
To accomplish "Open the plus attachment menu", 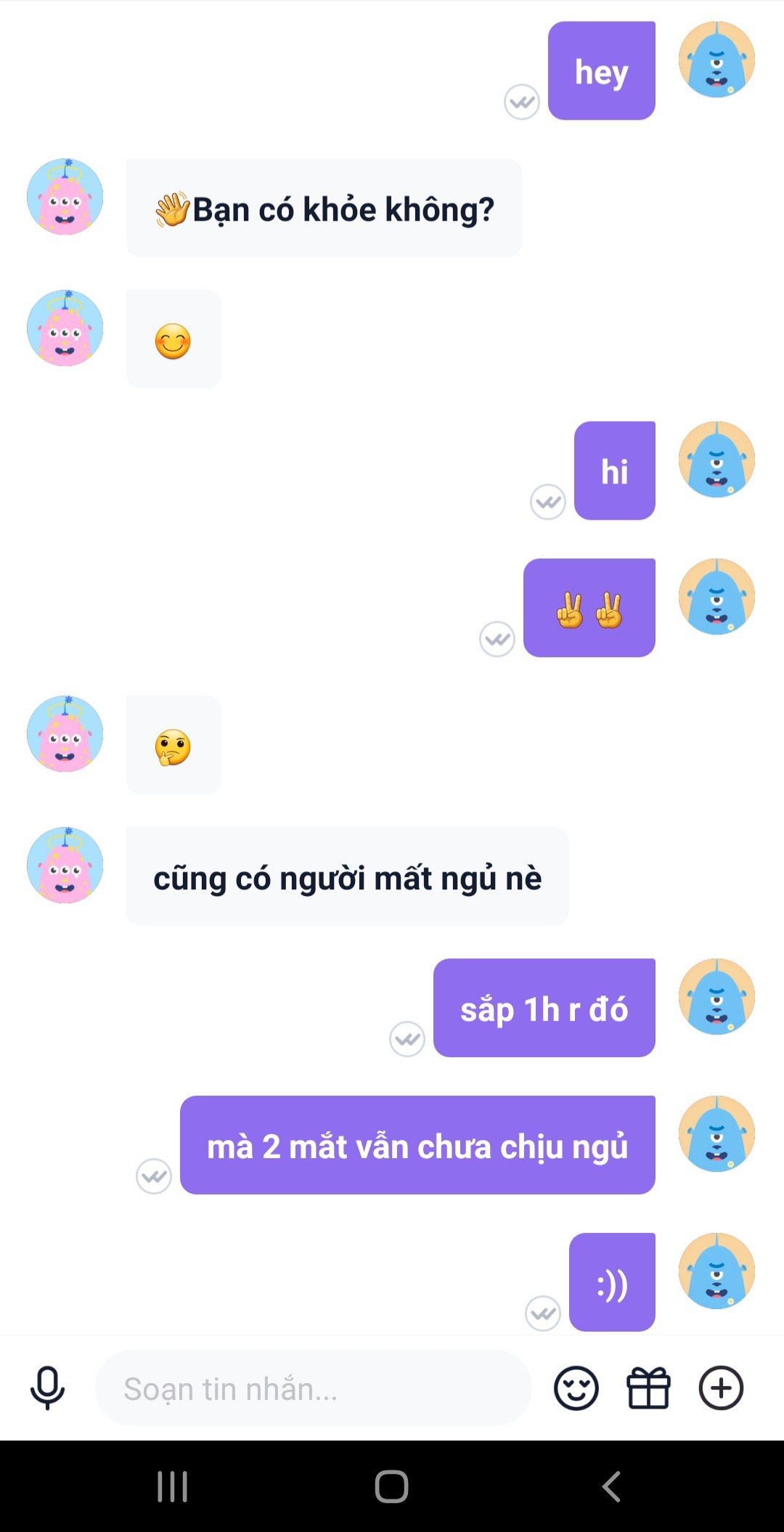I will point(721,1388).
